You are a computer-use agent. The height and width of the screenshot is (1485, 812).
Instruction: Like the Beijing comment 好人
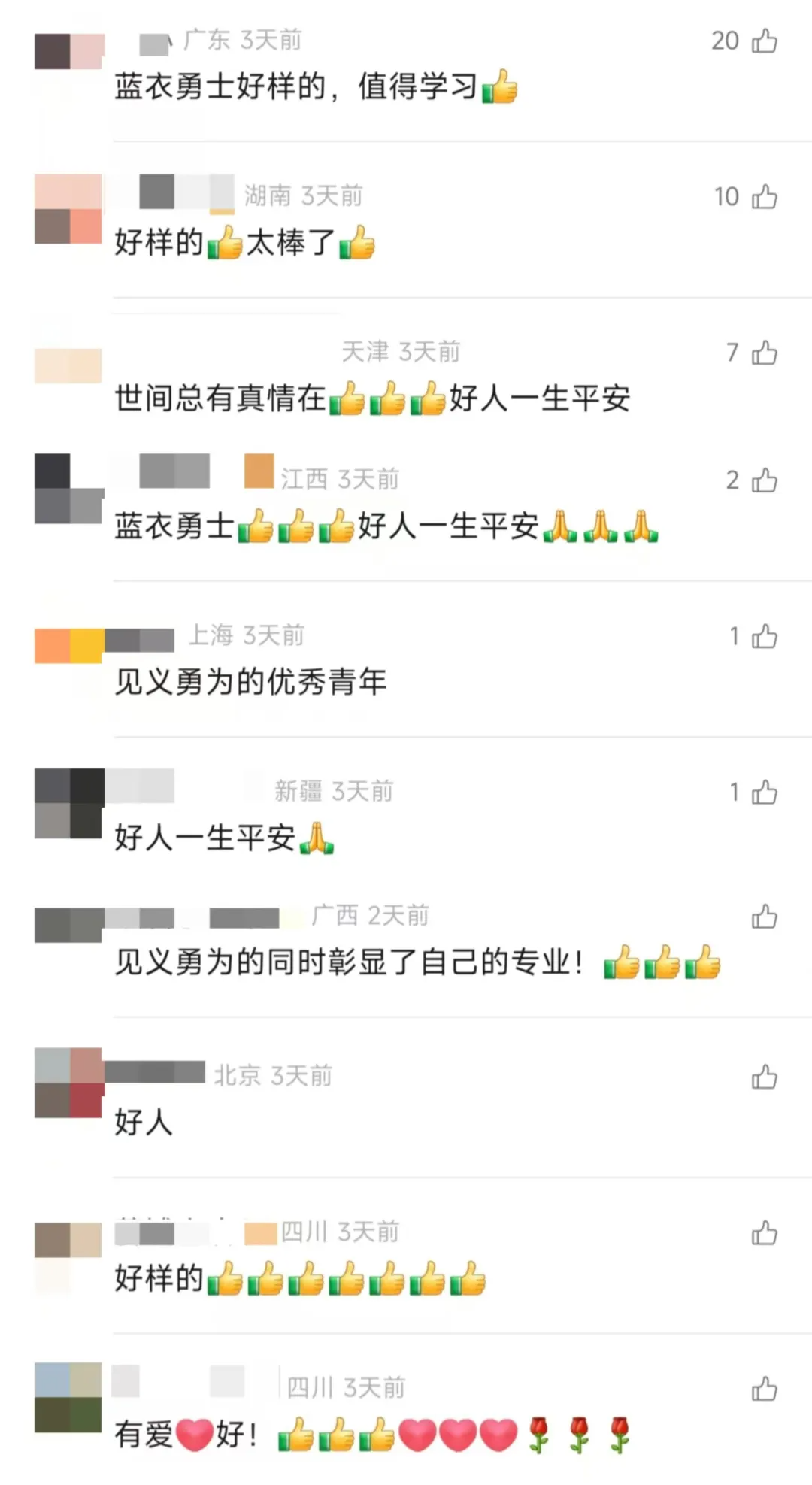pos(764,1077)
